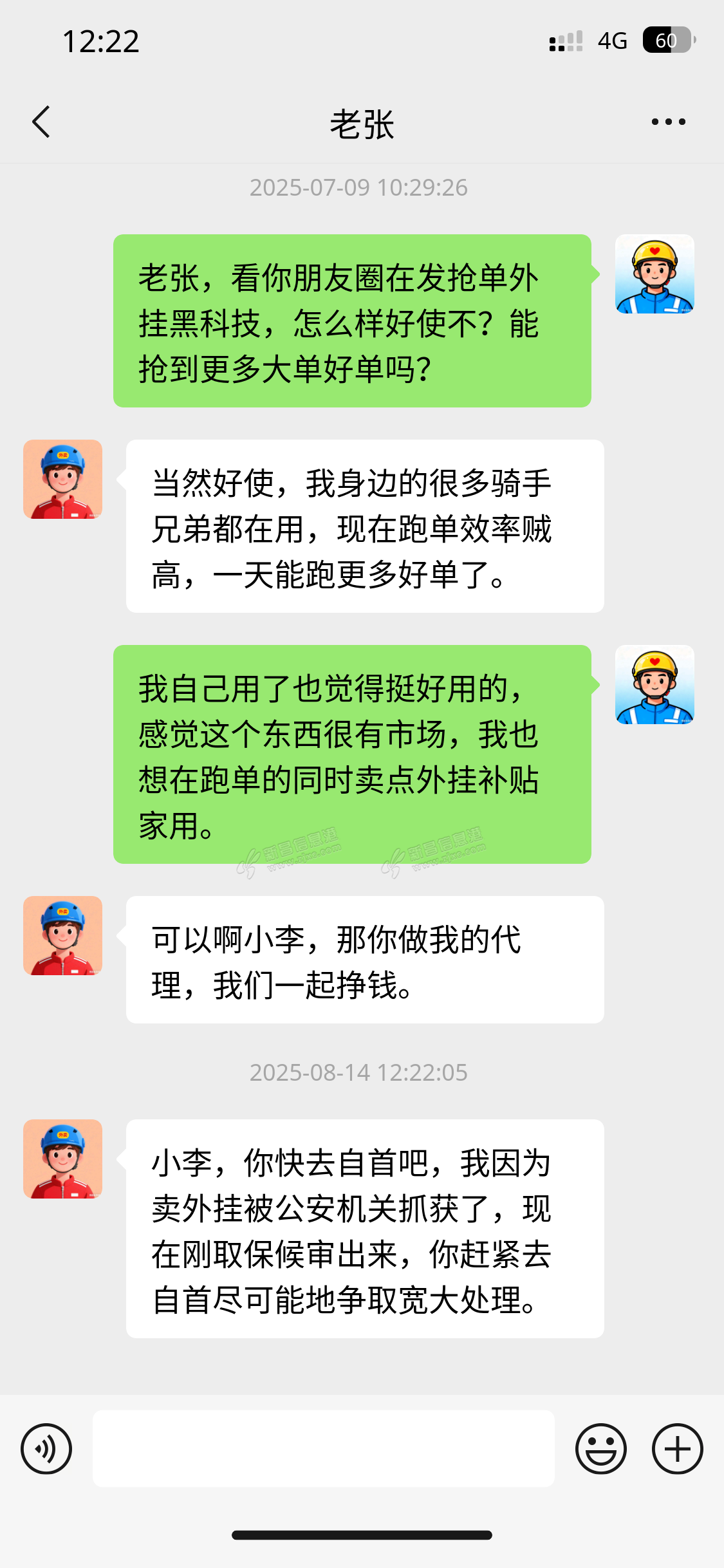Open the plus attachments menu

click(x=677, y=1449)
